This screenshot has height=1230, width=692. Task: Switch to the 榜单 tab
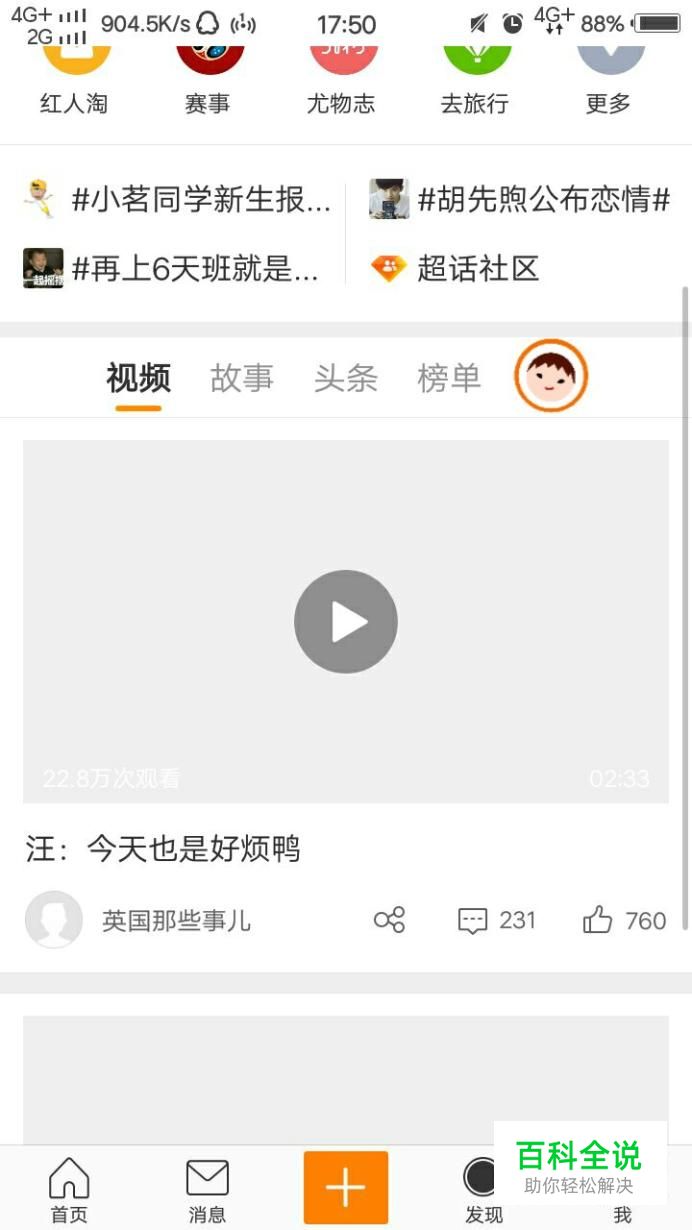pos(449,378)
